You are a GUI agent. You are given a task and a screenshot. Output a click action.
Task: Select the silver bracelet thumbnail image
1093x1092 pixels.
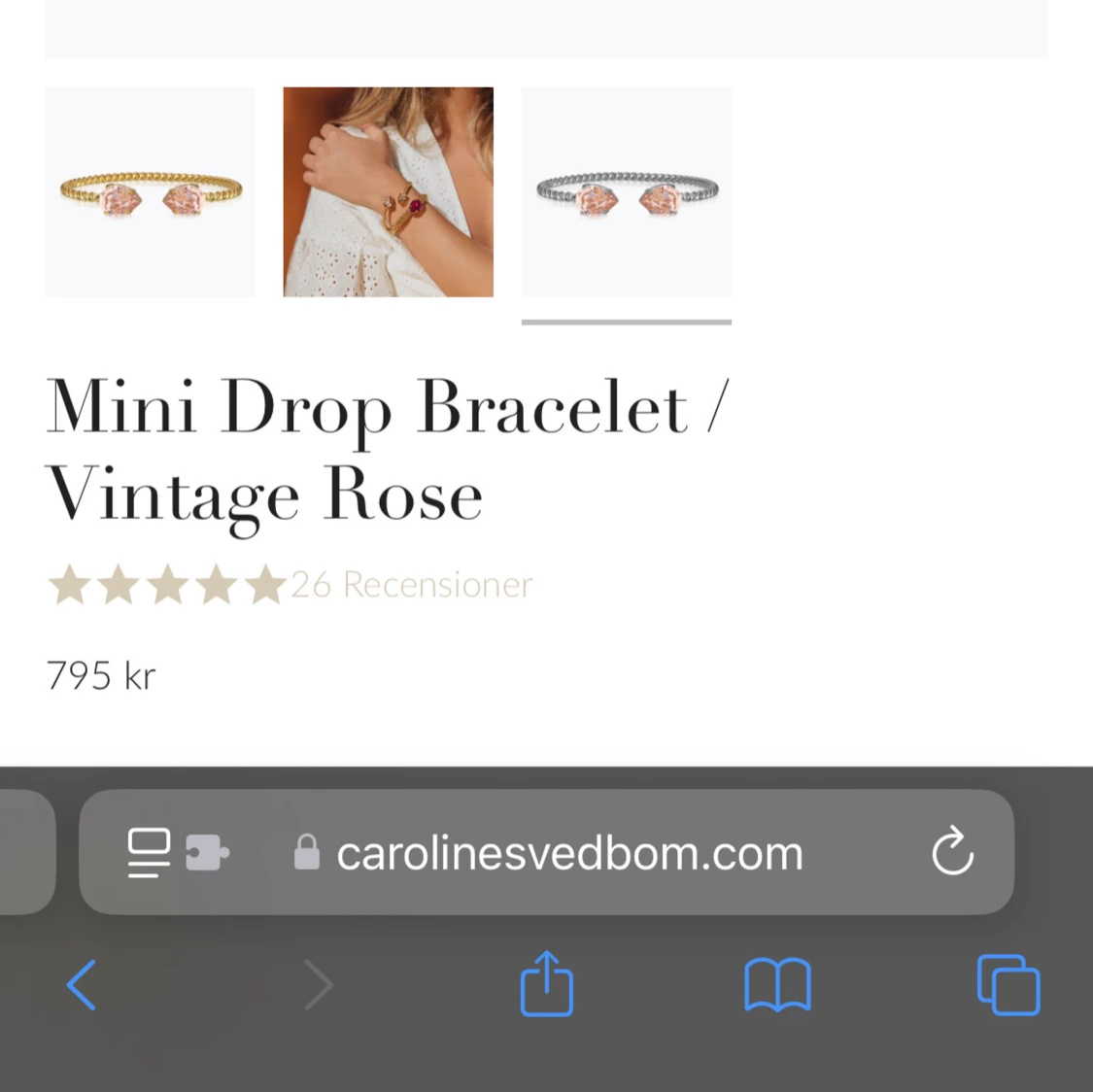(x=626, y=191)
